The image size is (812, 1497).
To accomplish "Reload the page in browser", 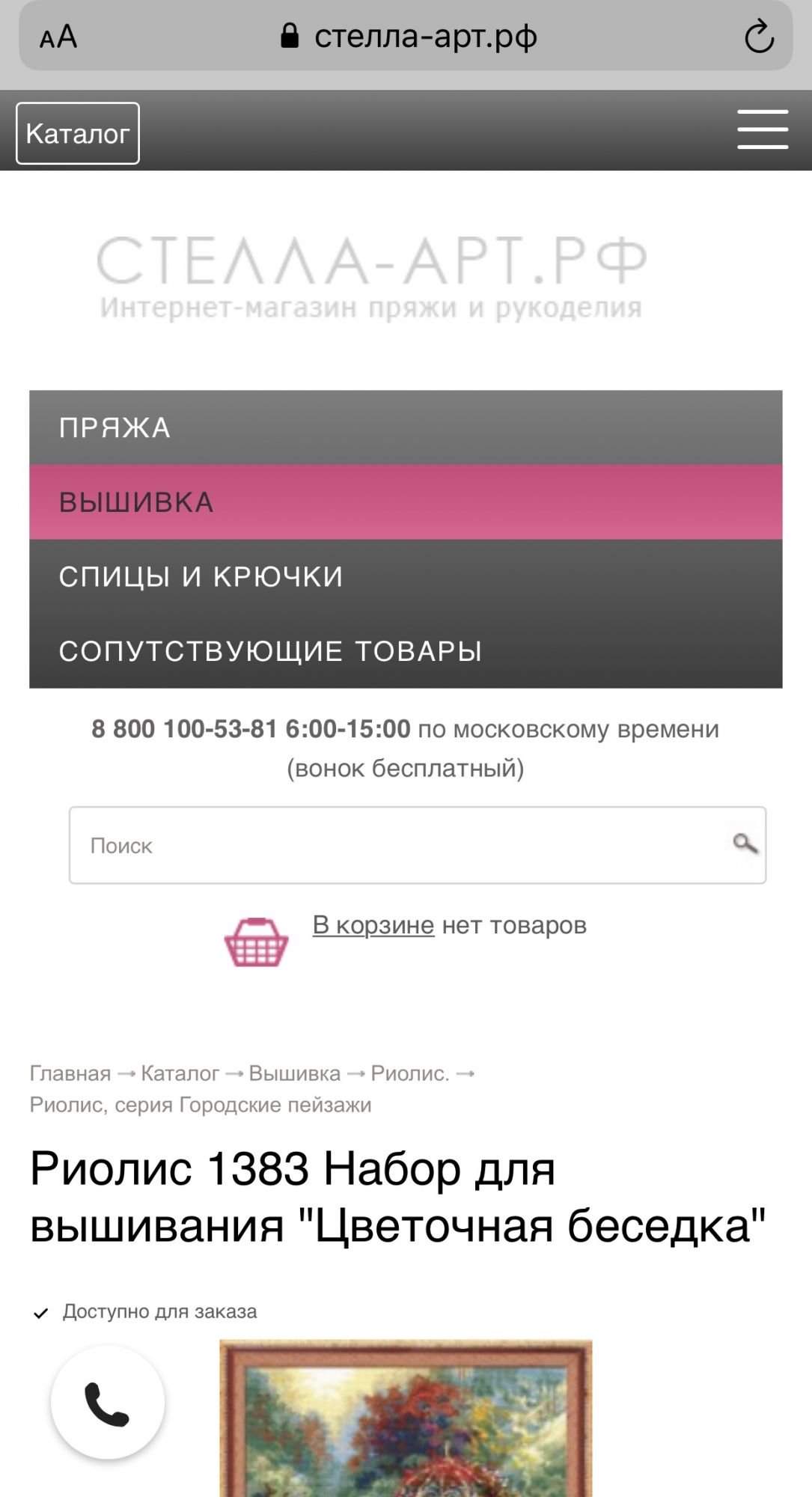I will 758,36.
